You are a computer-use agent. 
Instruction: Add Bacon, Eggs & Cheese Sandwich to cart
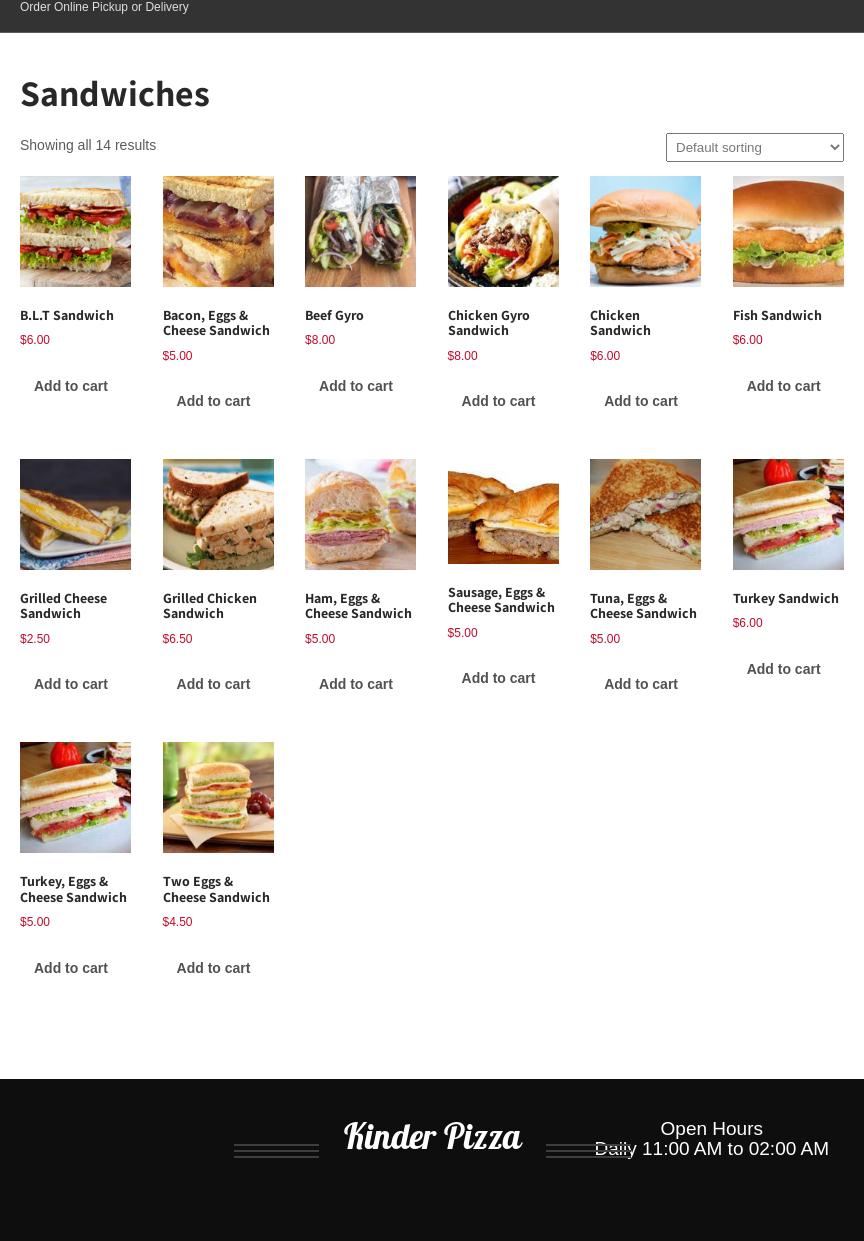[x=213, y=401]
